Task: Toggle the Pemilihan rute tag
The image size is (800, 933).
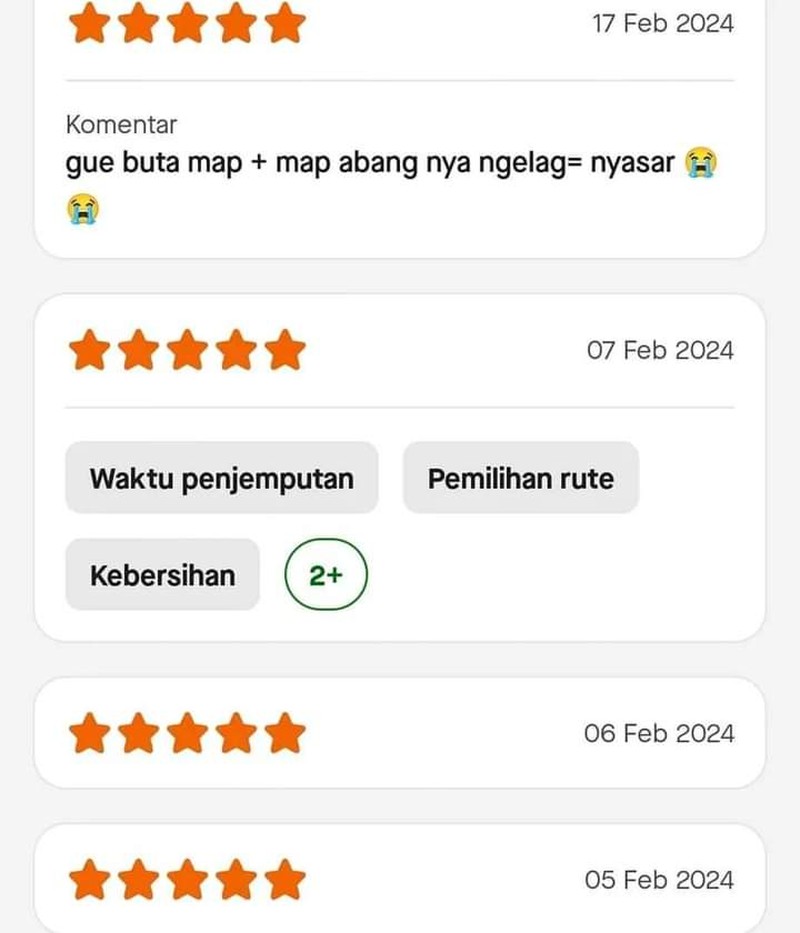Action: (521, 478)
